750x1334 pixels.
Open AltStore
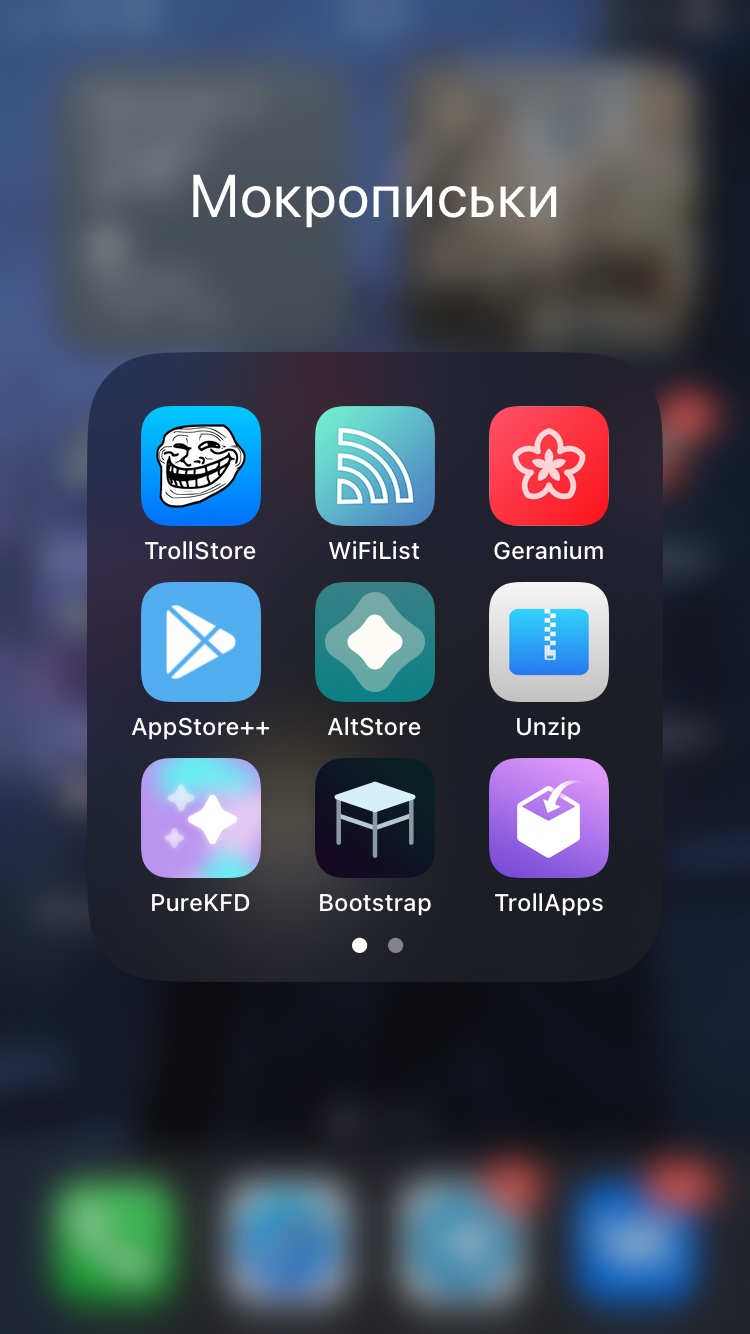click(375, 642)
